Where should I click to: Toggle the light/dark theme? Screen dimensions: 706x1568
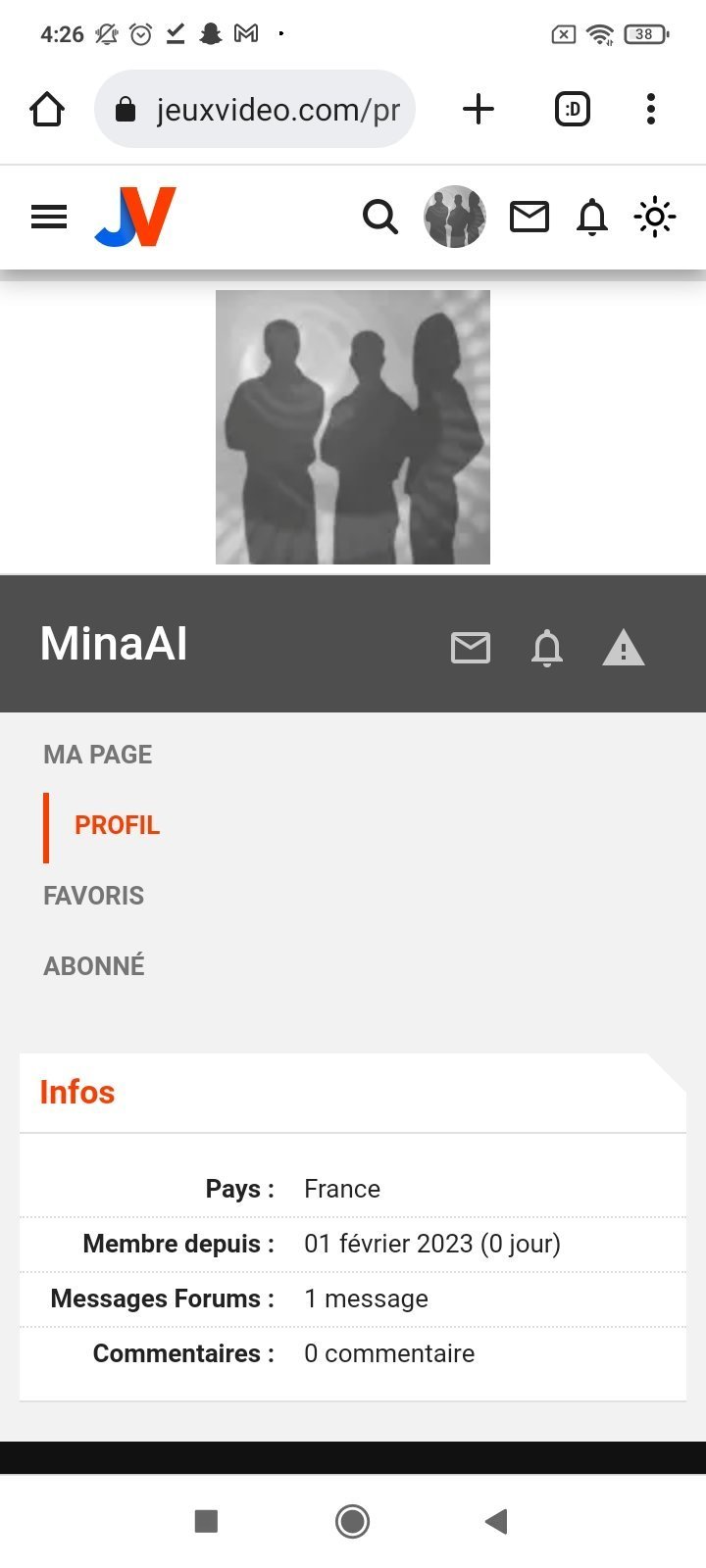pos(655,217)
